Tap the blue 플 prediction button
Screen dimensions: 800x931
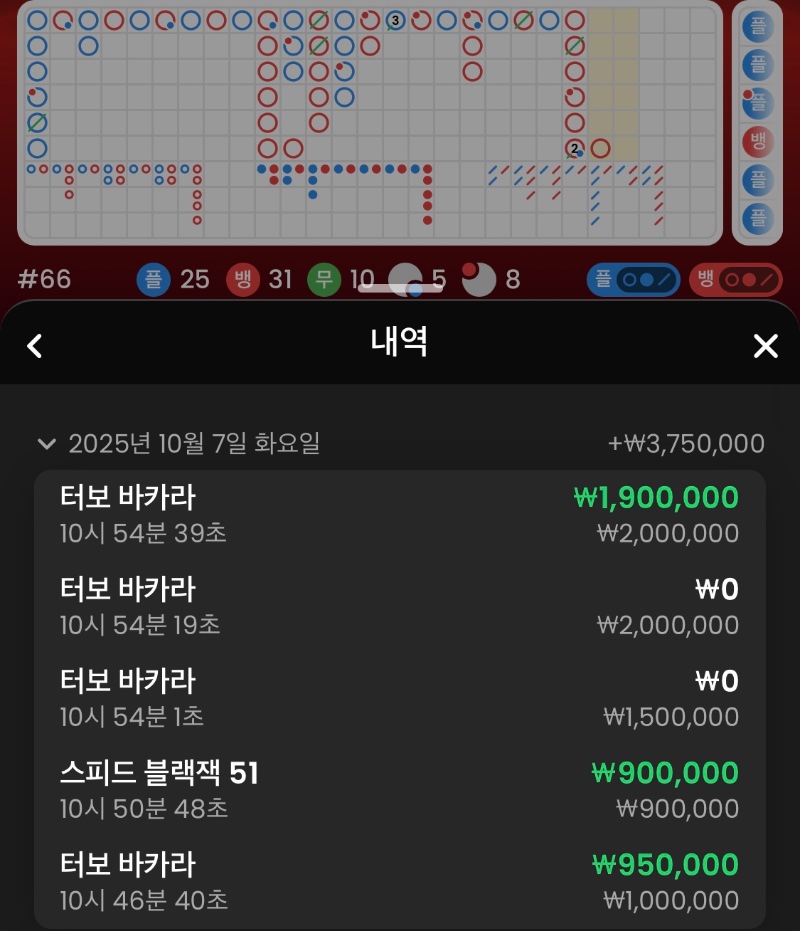[x=633, y=279]
